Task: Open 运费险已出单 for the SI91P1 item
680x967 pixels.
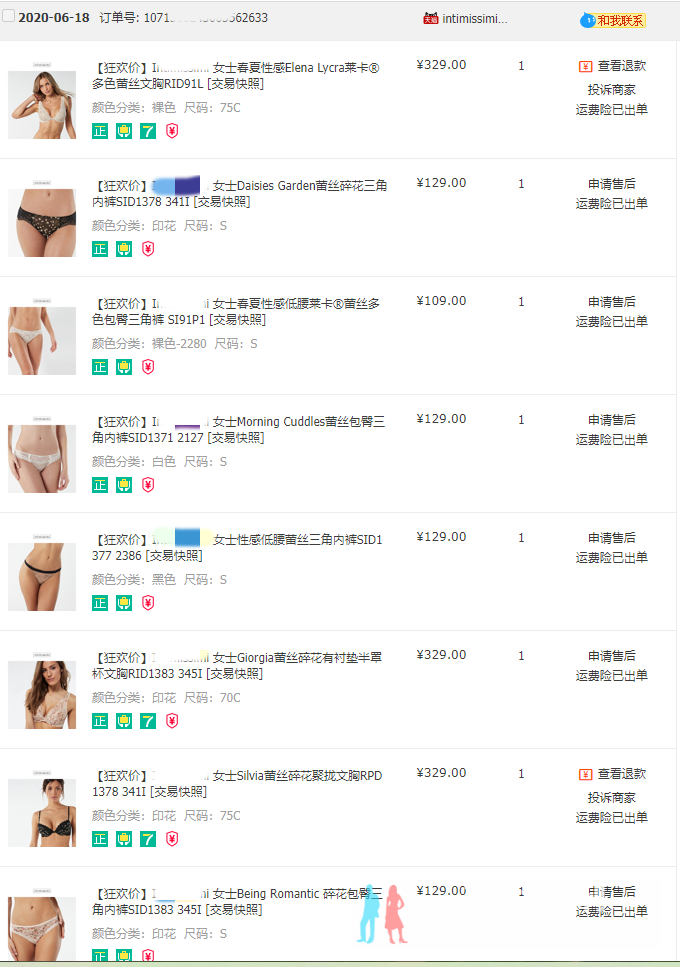Action: pyautogui.click(x=611, y=322)
